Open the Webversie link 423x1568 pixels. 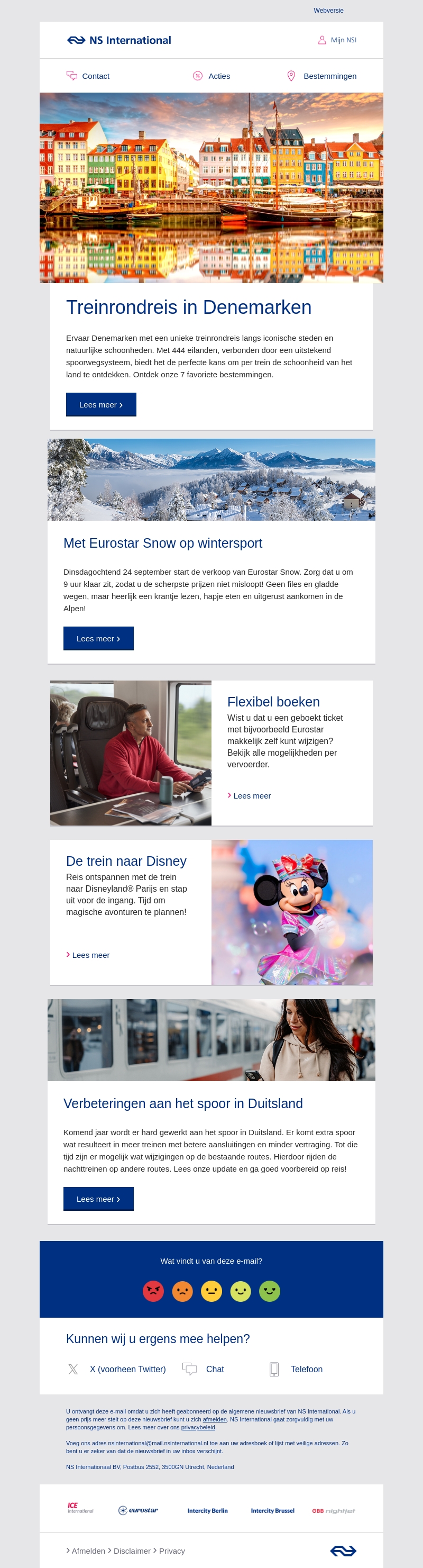[328, 11]
